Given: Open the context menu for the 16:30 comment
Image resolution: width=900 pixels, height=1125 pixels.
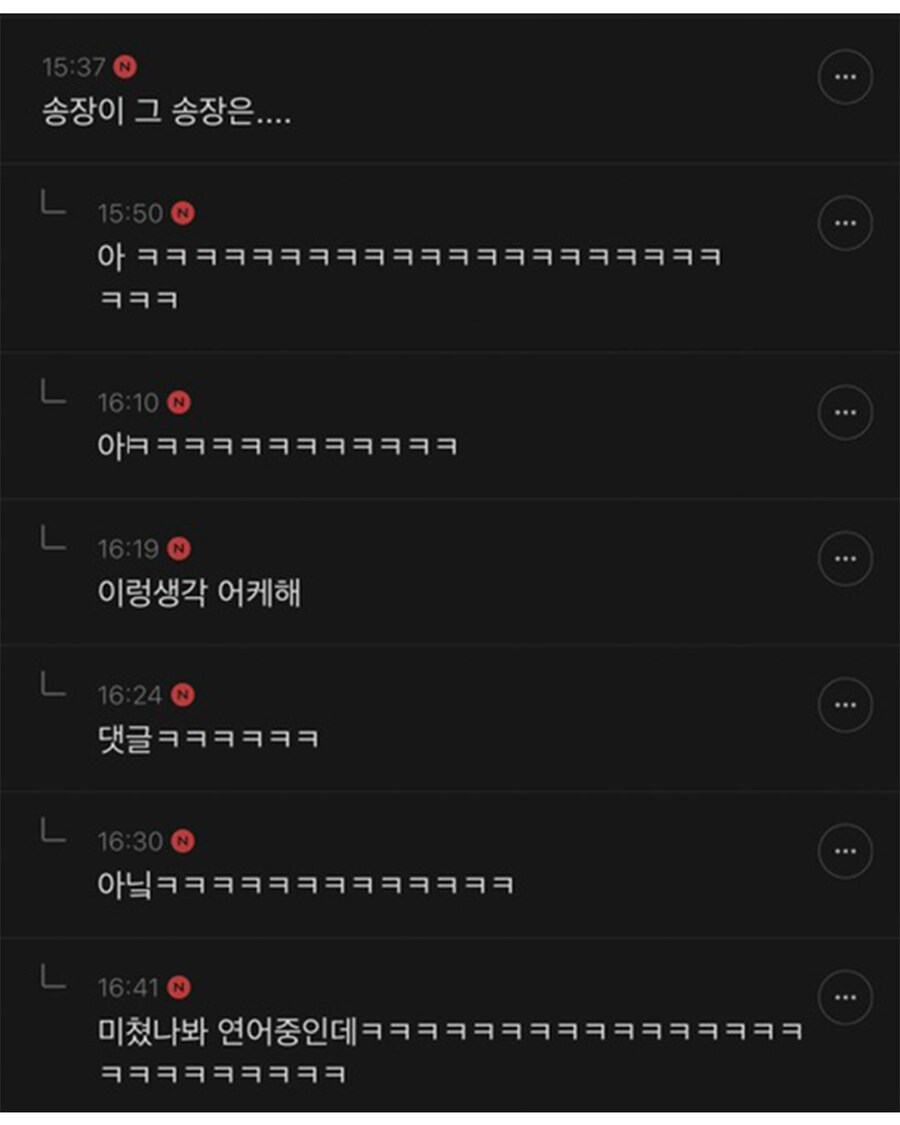Looking at the screenshot, I should [x=845, y=851].
